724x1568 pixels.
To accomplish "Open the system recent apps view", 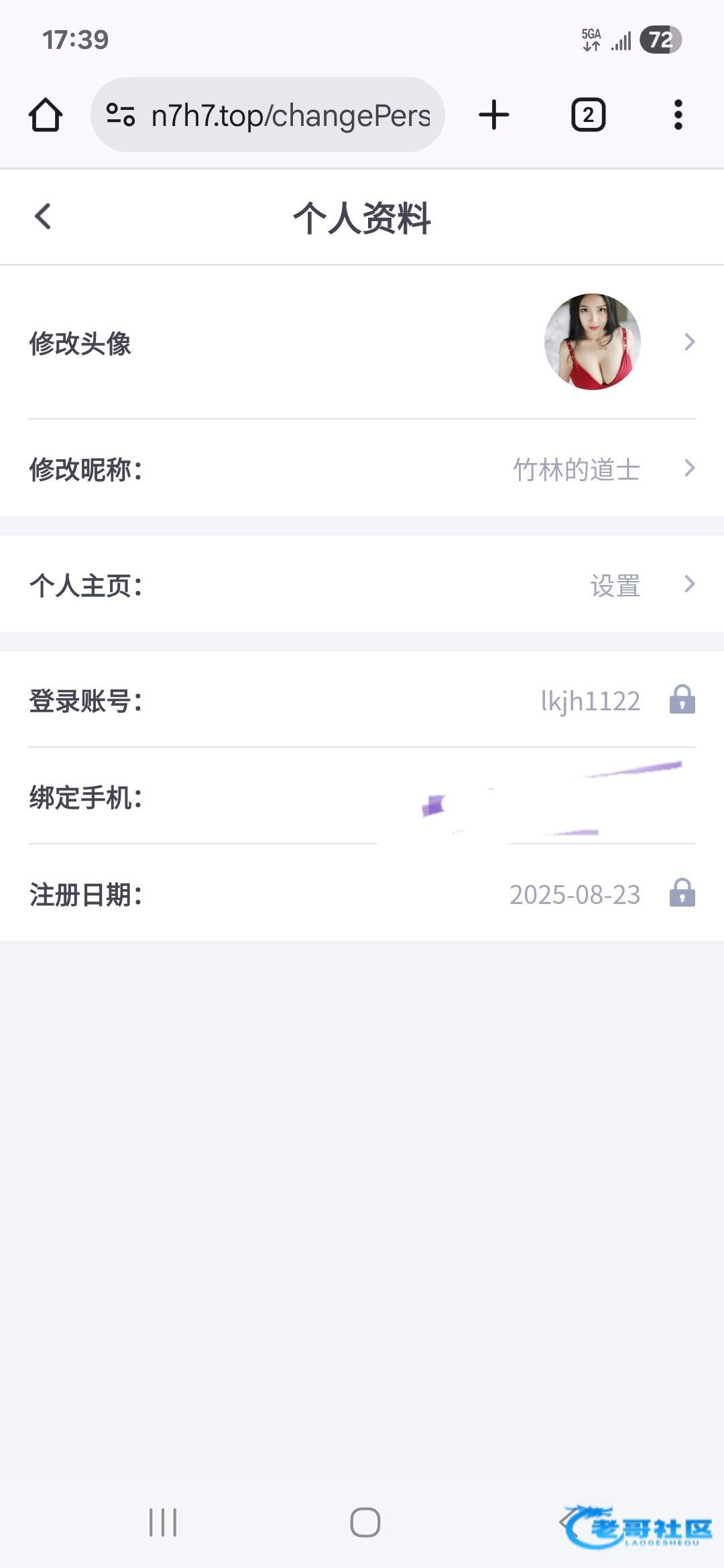I will (163, 1522).
